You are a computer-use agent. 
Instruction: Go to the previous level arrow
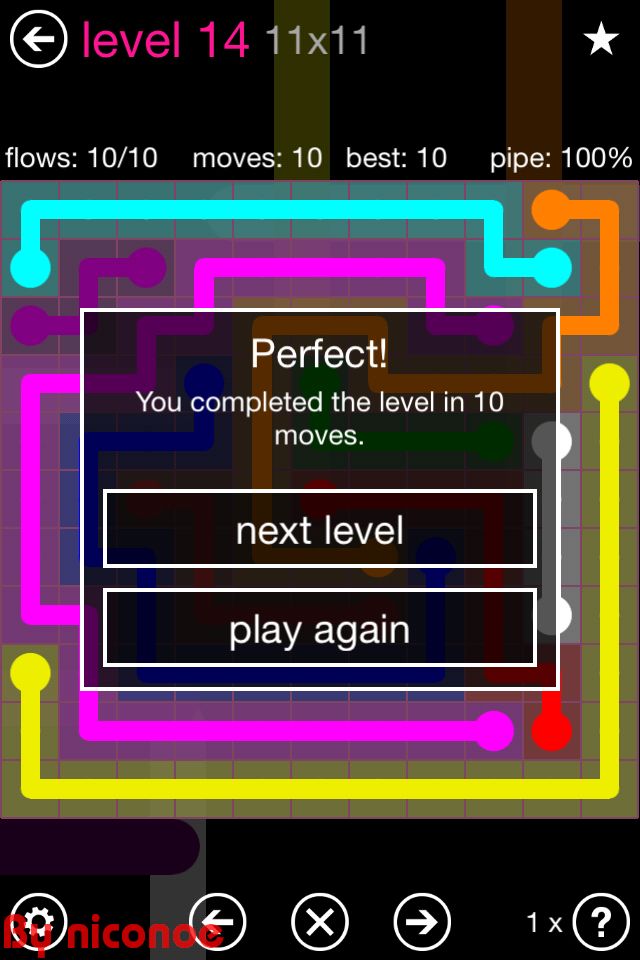(218, 921)
